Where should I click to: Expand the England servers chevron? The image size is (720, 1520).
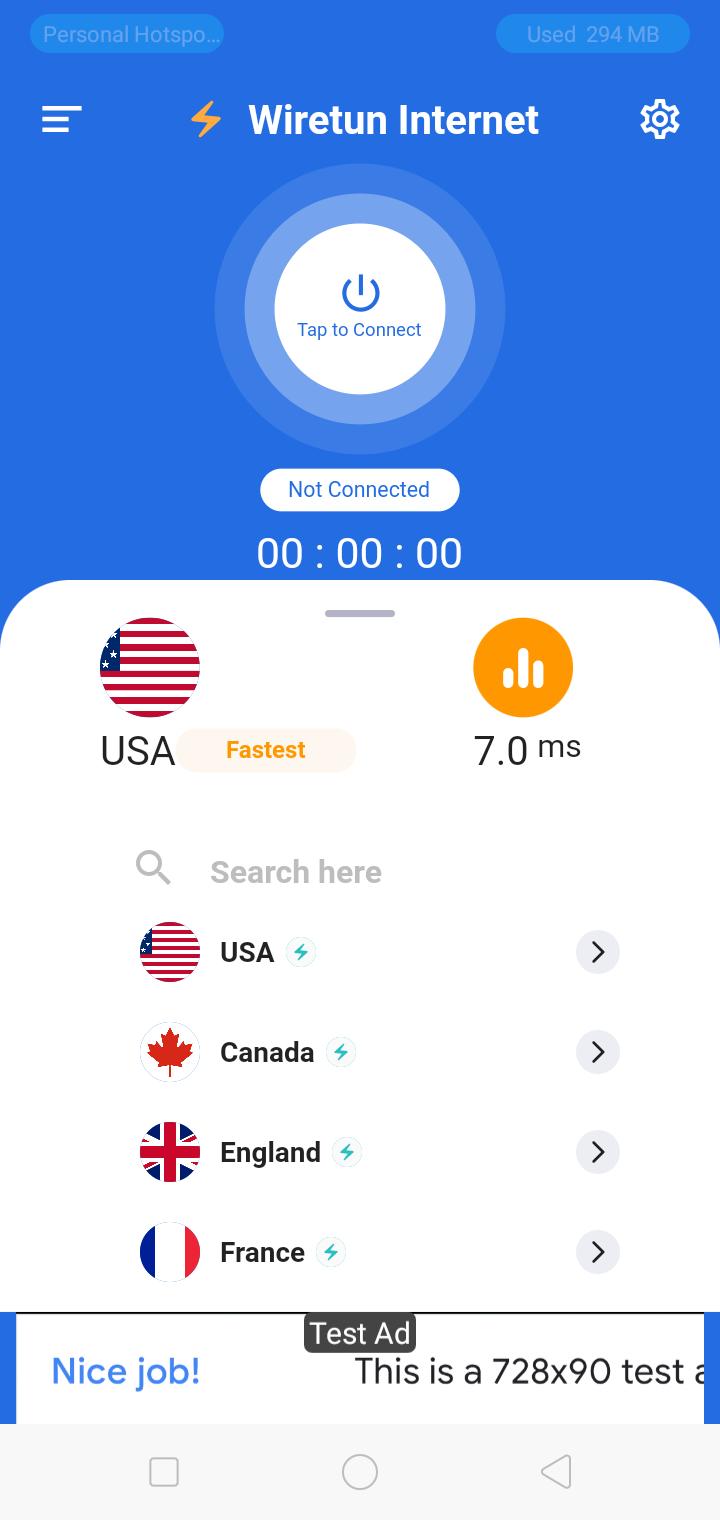click(598, 1152)
